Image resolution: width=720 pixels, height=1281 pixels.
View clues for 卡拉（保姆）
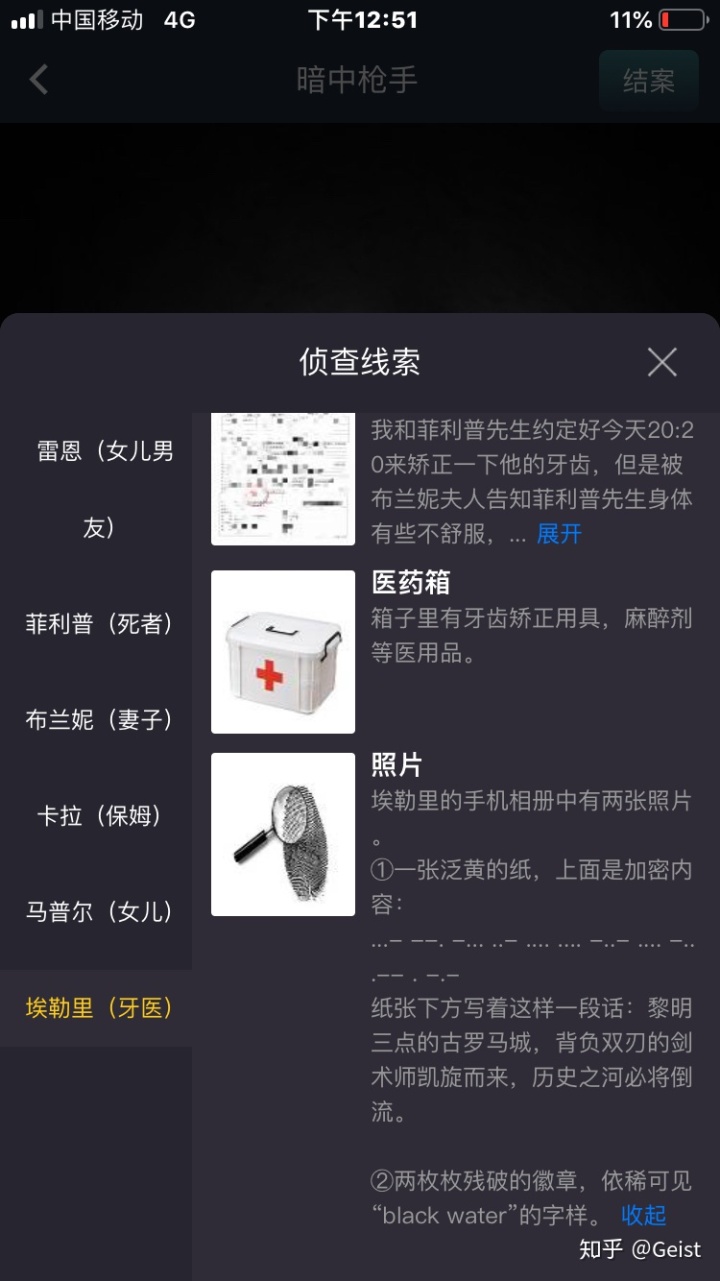point(98,816)
